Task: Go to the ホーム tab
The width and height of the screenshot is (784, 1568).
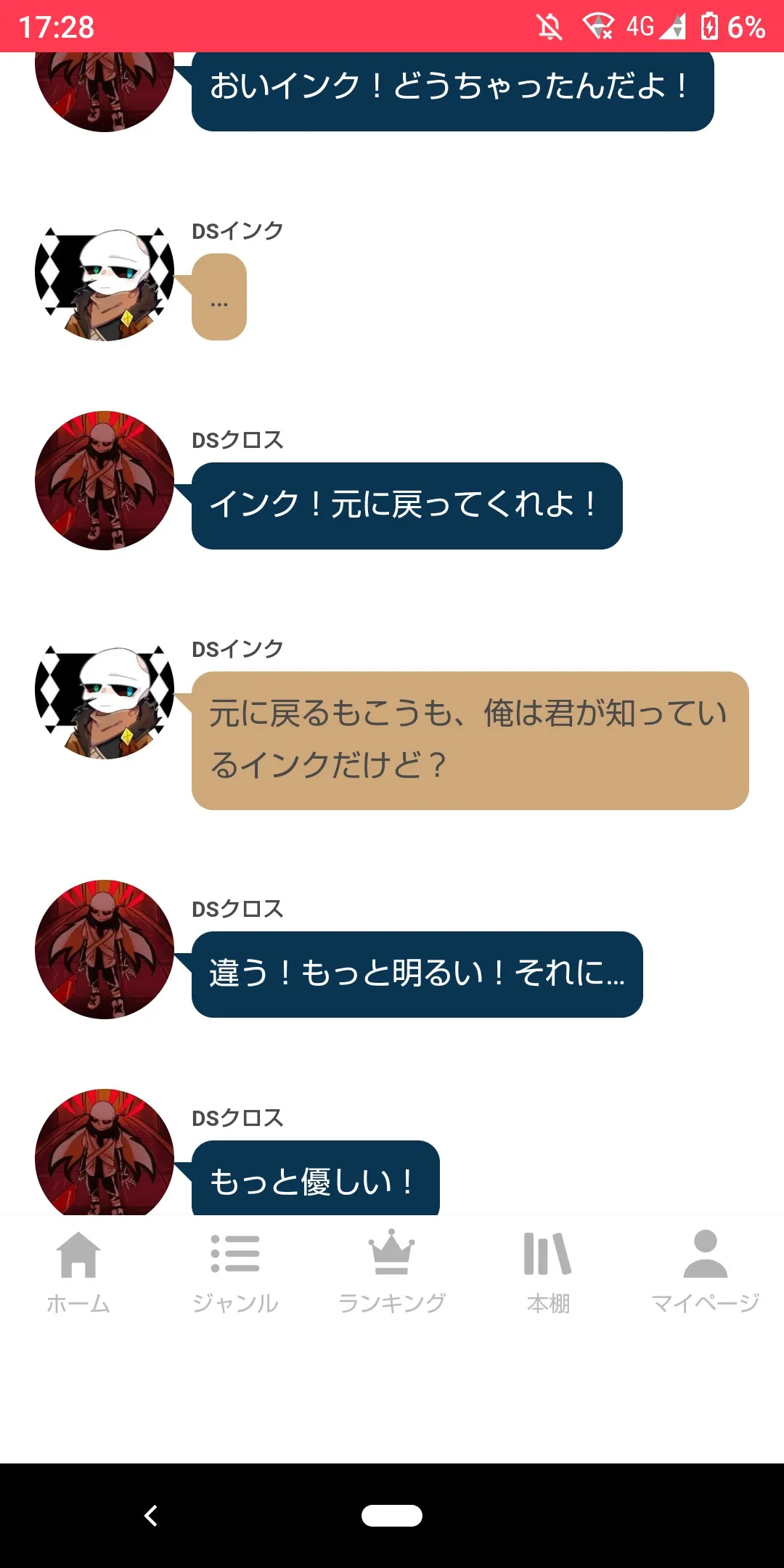Action: pyautogui.click(x=78, y=1272)
